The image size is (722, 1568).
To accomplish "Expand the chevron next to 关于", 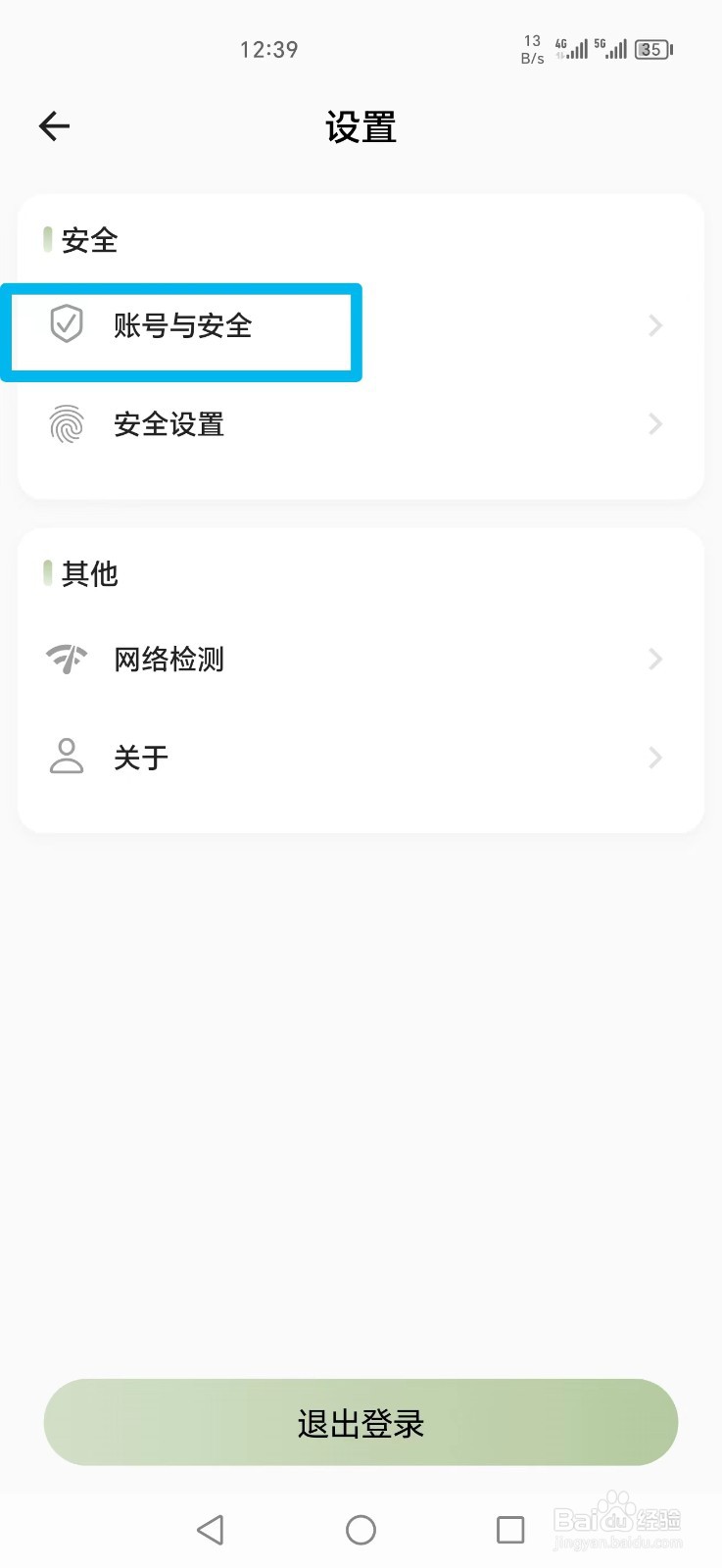I will click(654, 757).
